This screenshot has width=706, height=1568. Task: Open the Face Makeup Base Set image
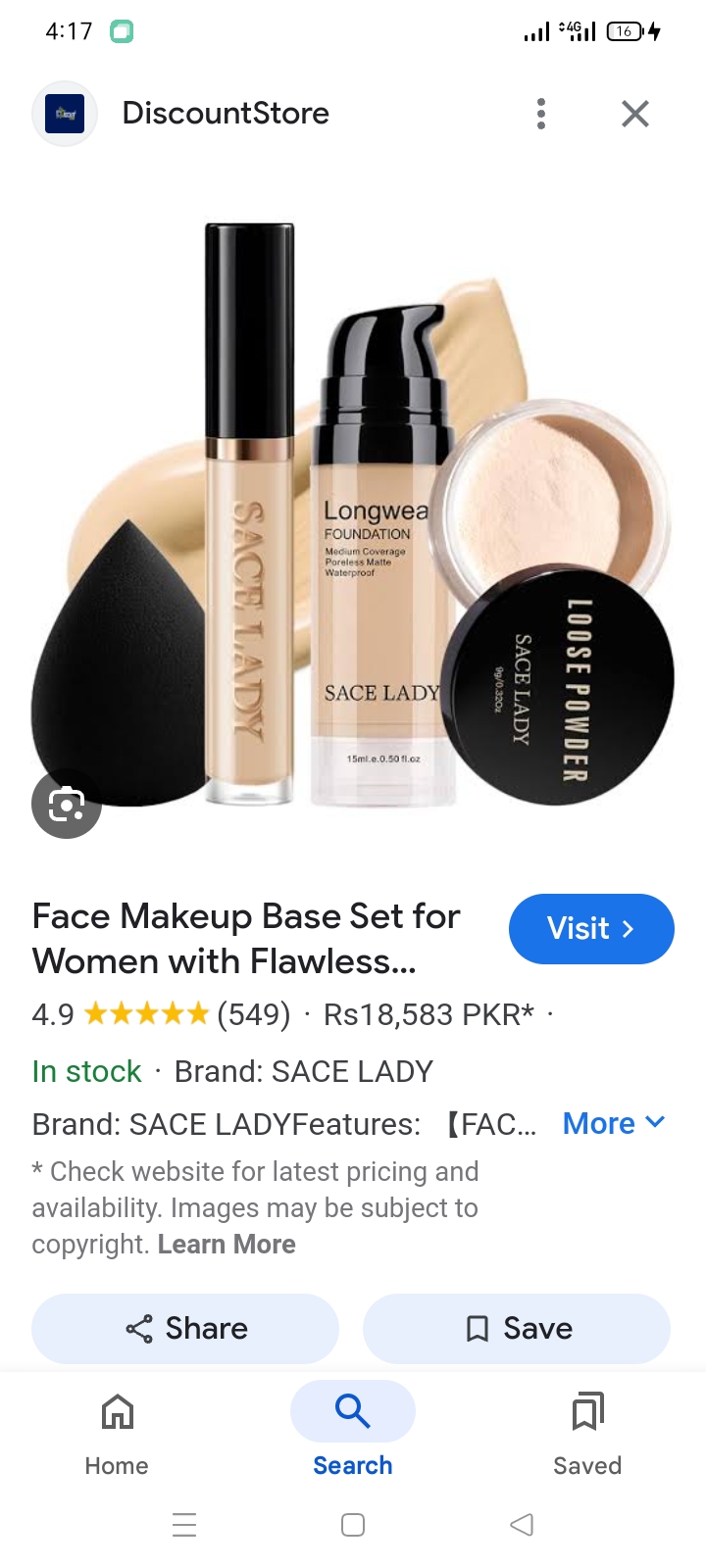point(353,510)
